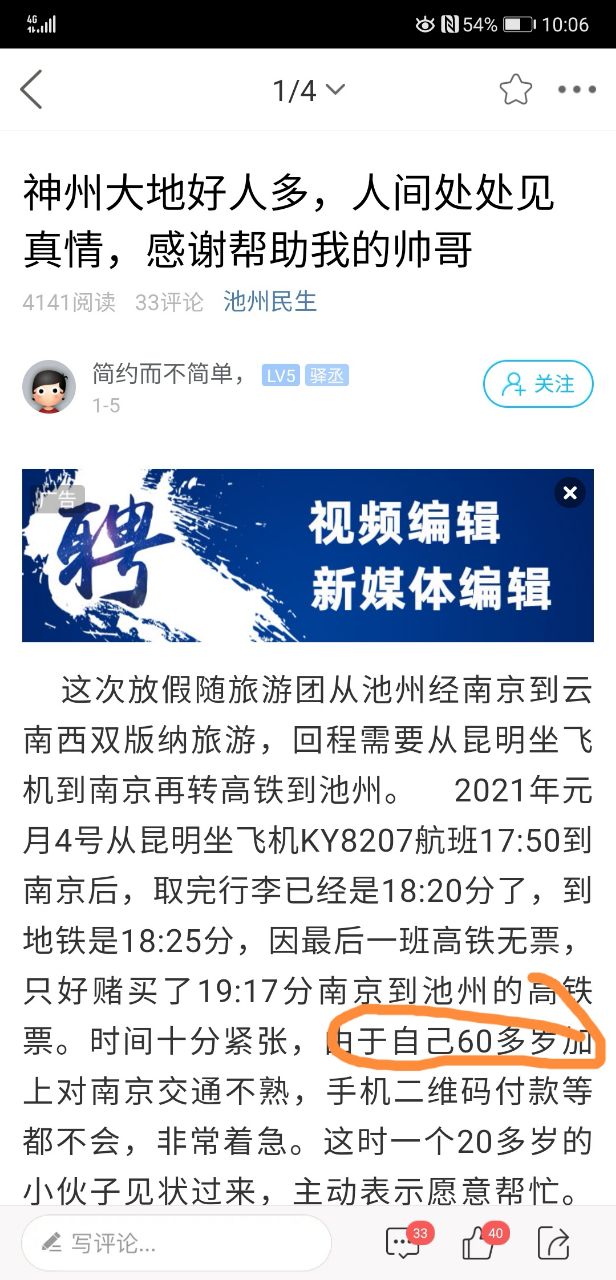Image resolution: width=616 pixels, height=1280 pixels.
Task: Favorite this article with the star icon
Action: pos(516,90)
